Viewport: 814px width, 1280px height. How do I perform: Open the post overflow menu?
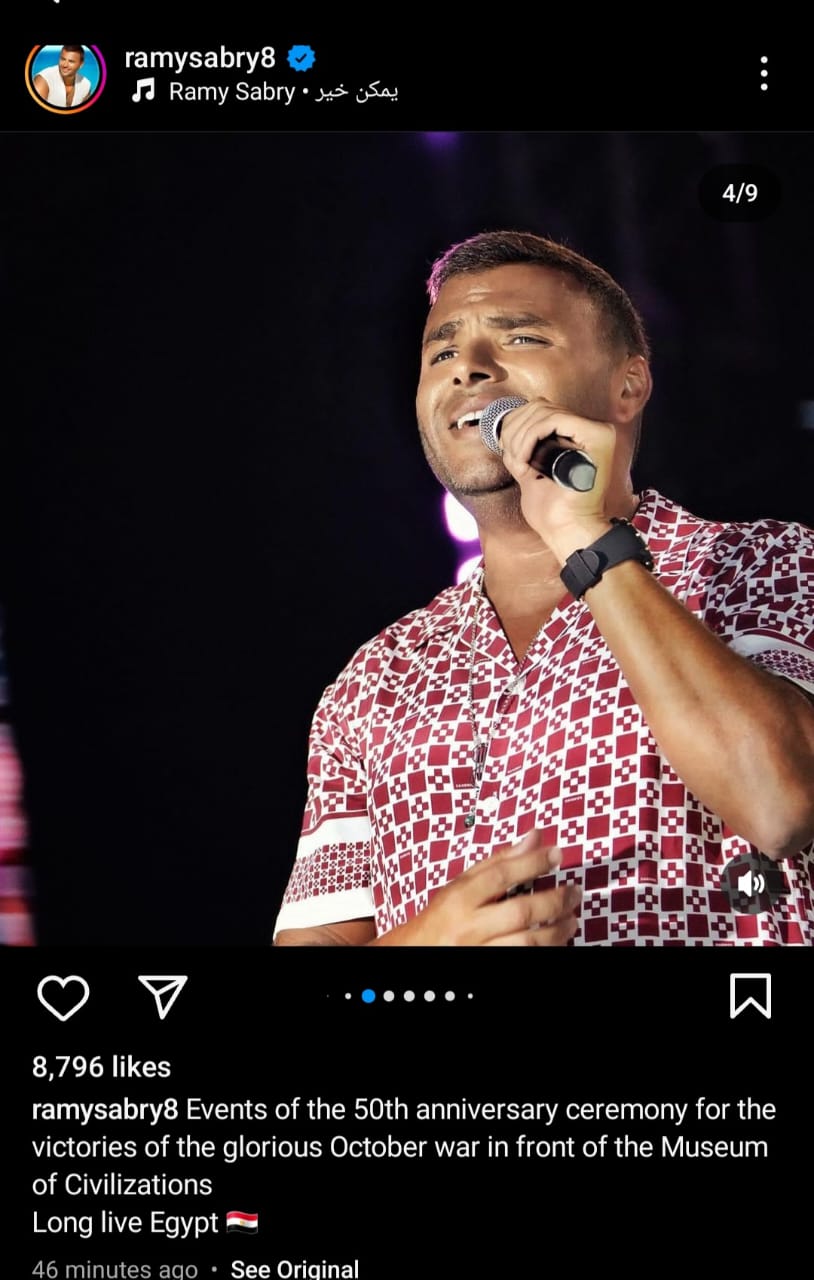click(x=764, y=74)
